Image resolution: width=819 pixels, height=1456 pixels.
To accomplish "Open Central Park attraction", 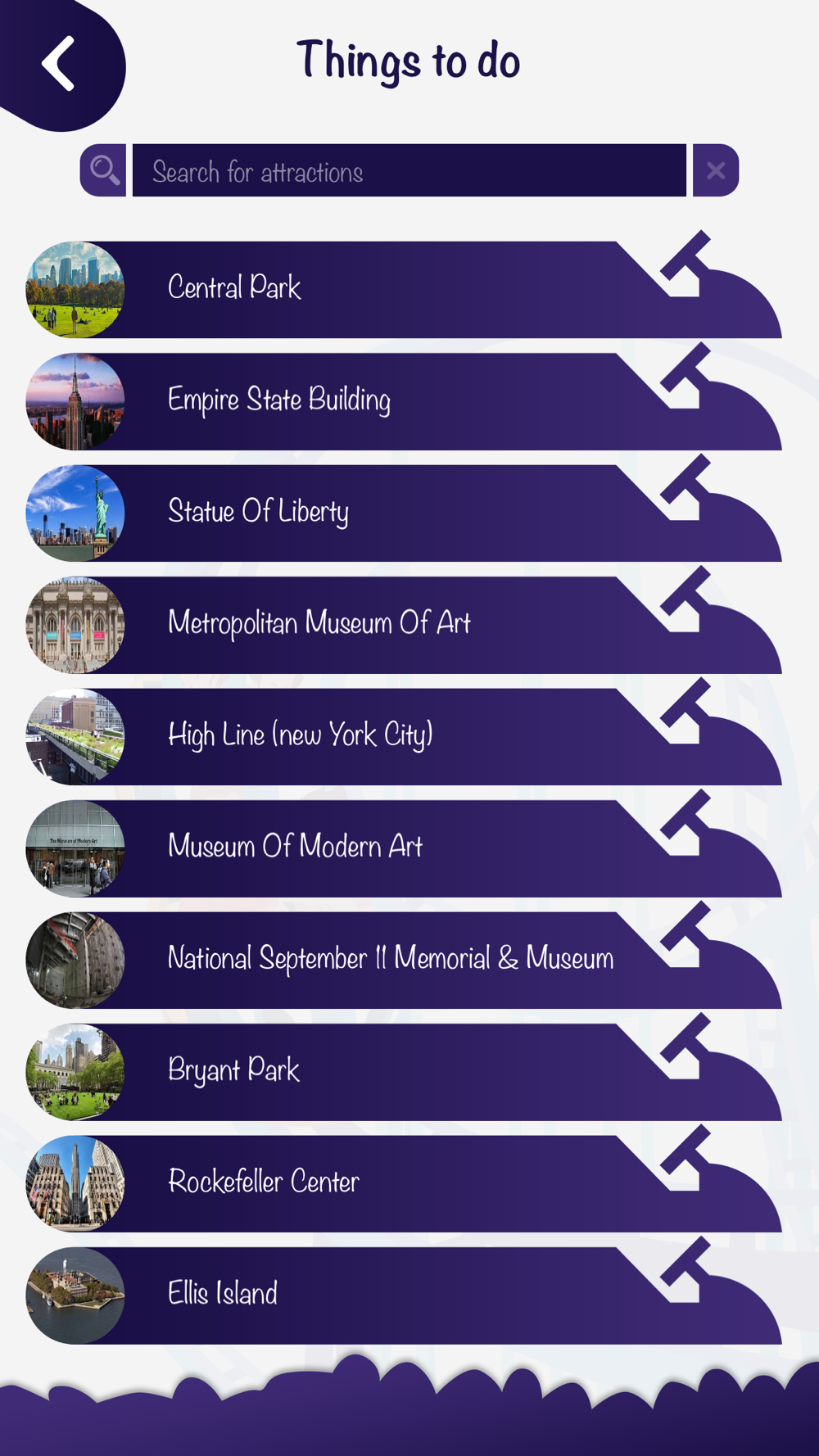I will (404, 289).
